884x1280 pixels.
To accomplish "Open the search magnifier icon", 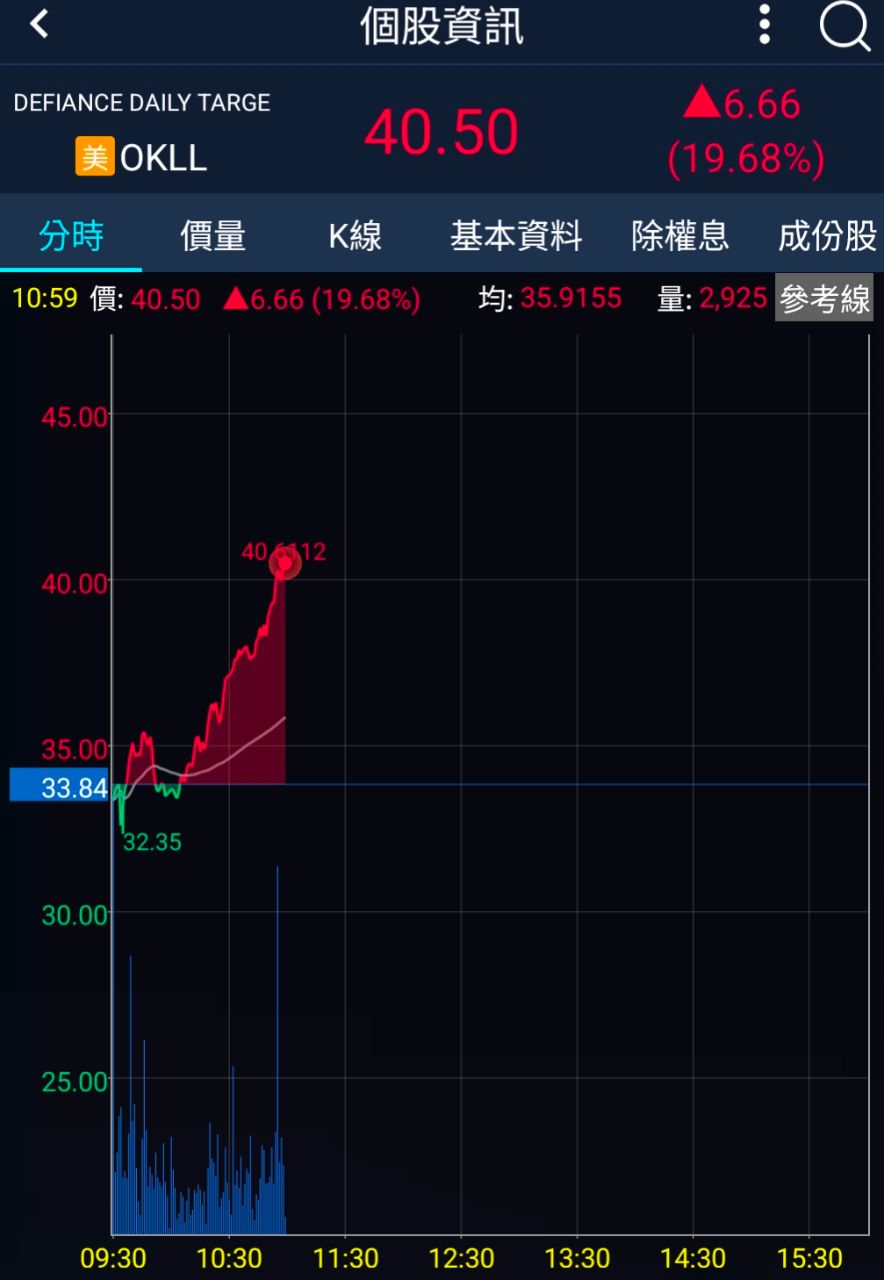I will pos(845,26).
